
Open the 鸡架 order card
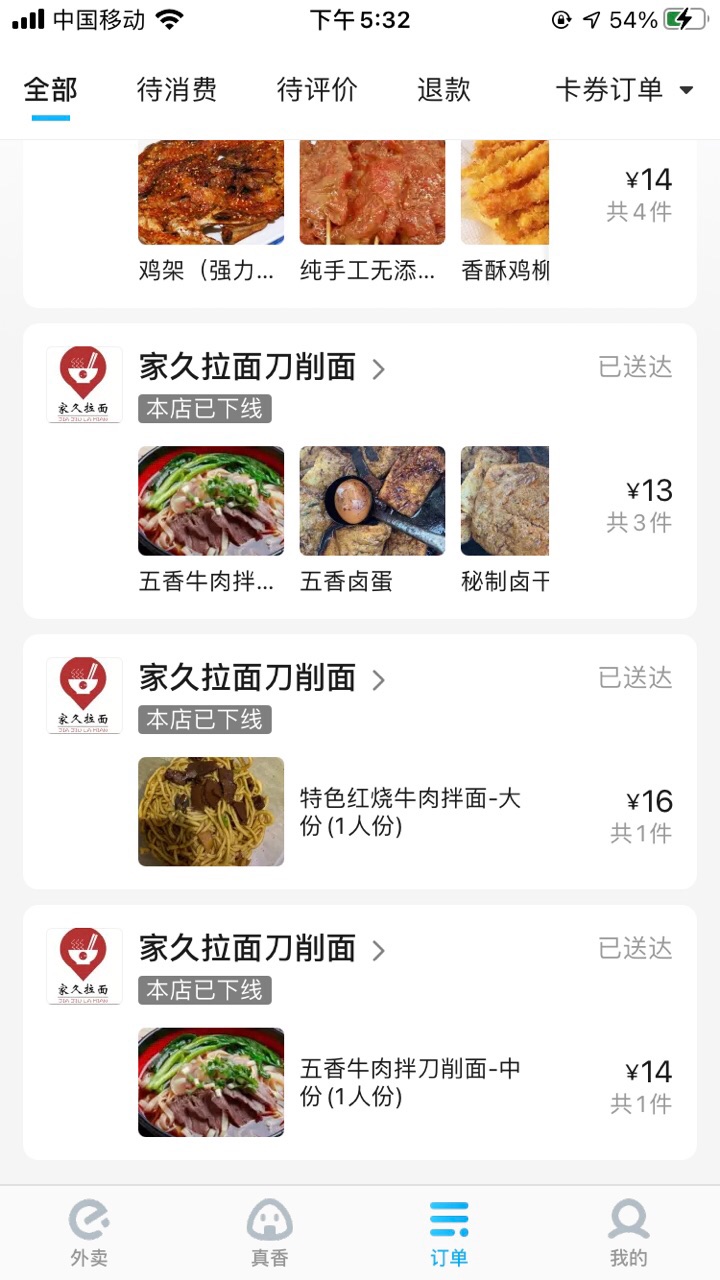[360, 220]
